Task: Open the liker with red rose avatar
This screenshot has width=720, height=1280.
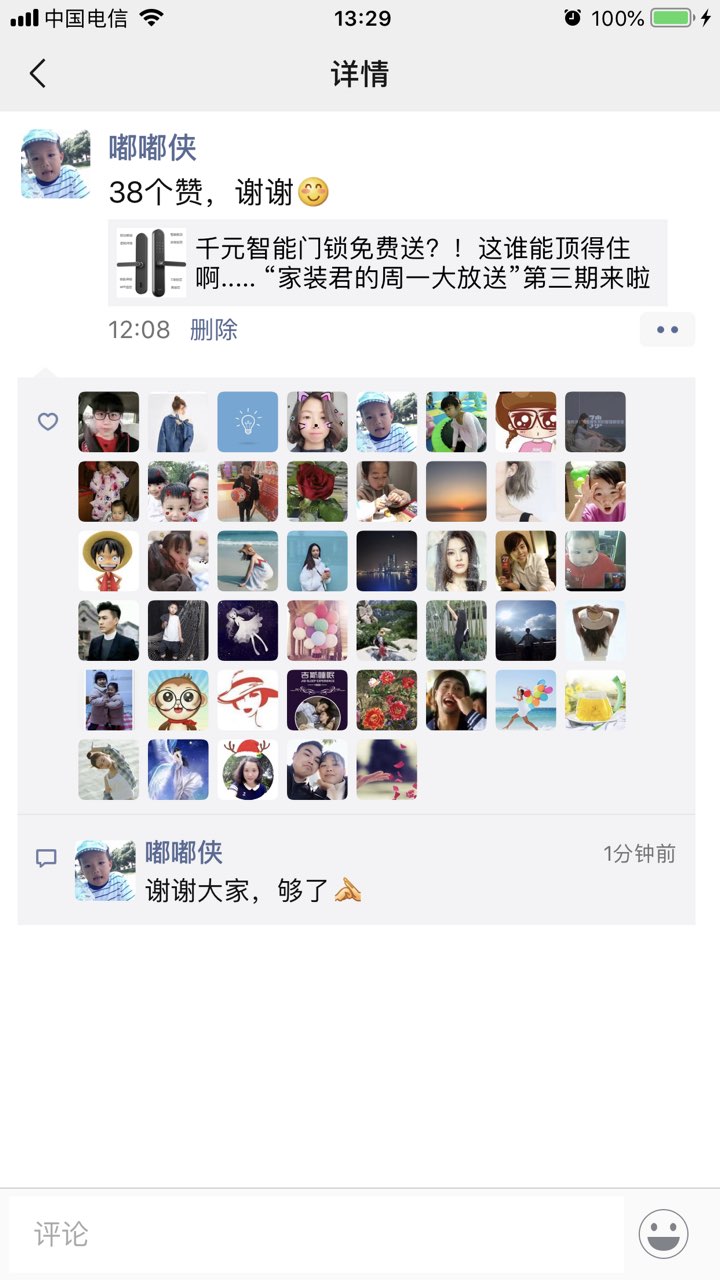Action: (317, 491)
